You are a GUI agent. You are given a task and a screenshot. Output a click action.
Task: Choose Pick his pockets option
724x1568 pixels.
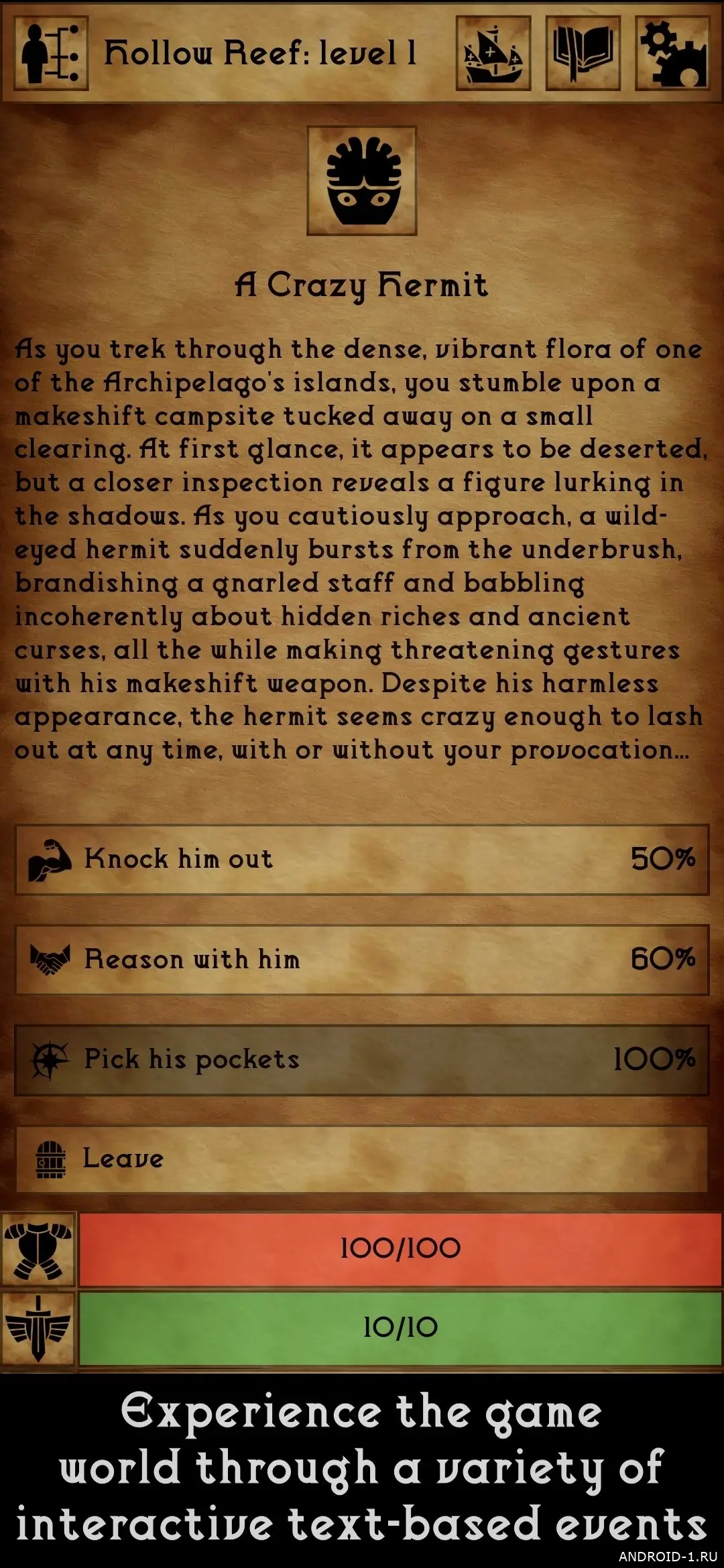(x=362, y=1059)
